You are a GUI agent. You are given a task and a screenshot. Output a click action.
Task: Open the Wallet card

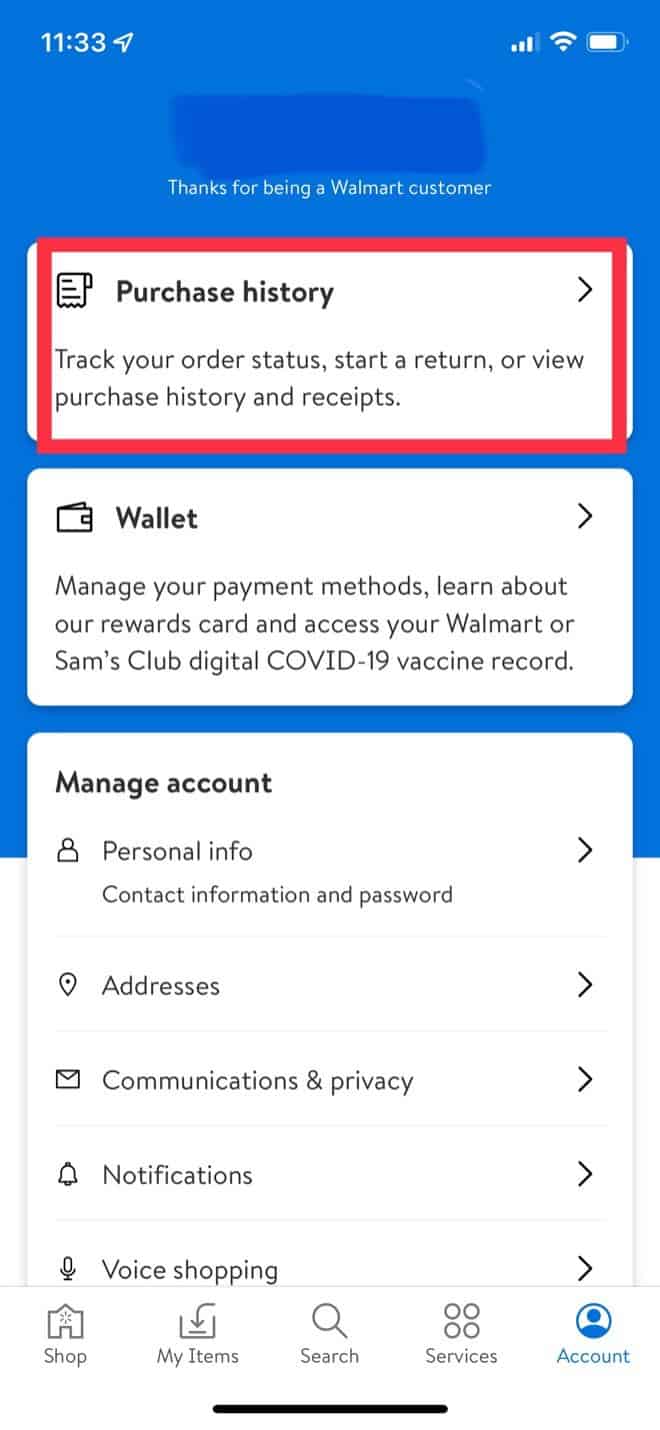pyautogui.click(x=330, y=587)
